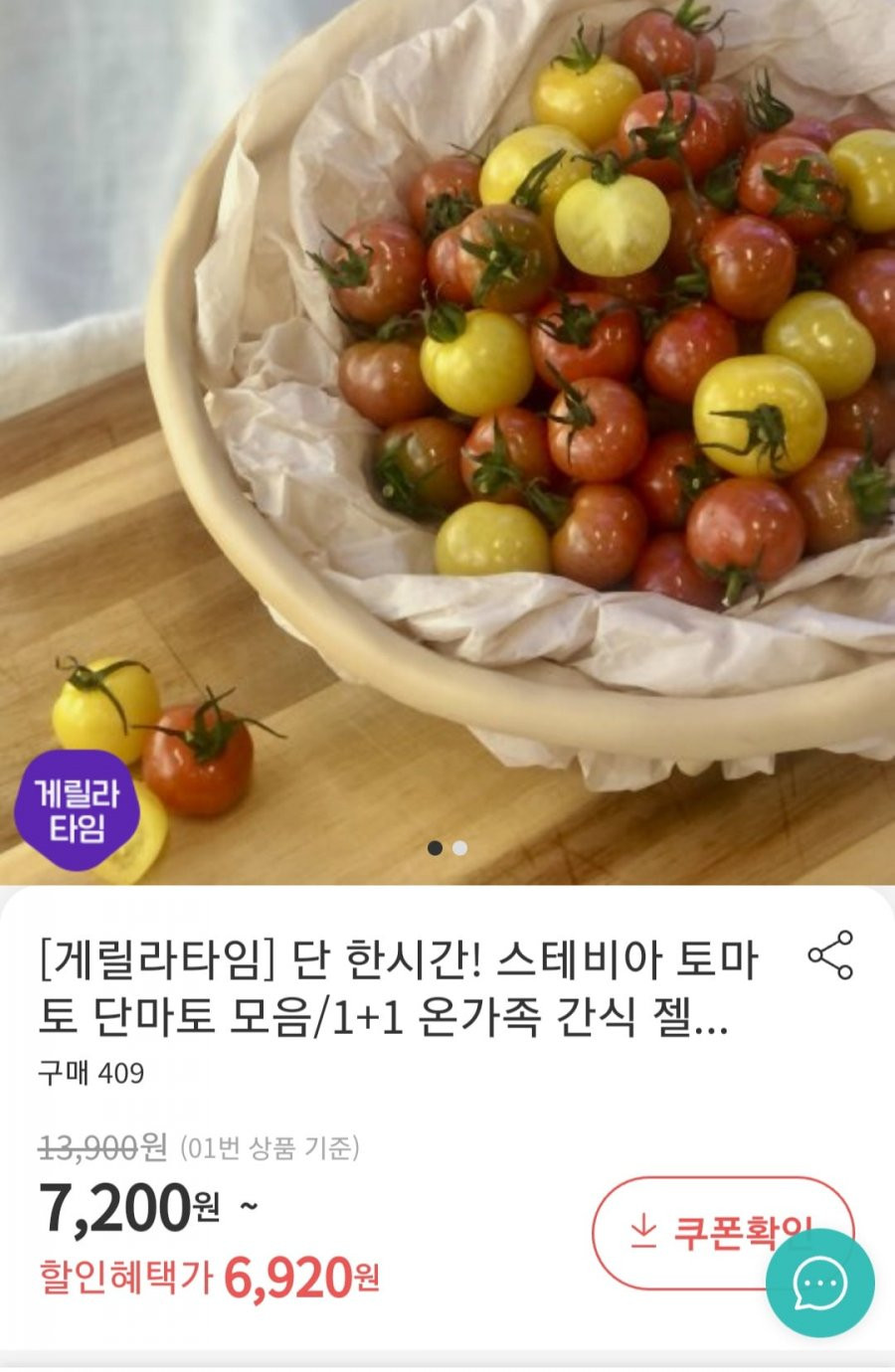Open the tomato product image
The image size is (895, 1372).
(x=447, y=418)
